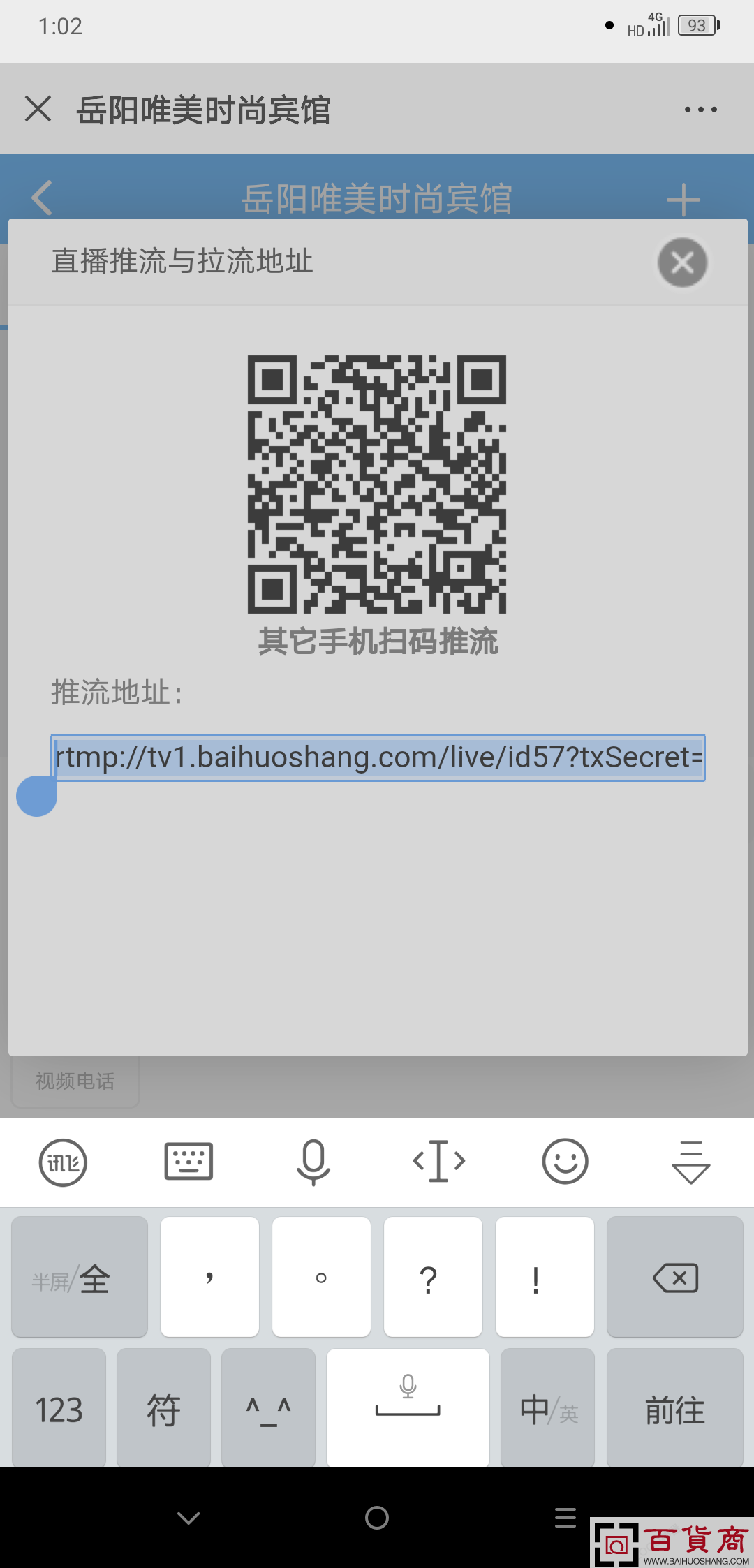Close the webview with the X icon
This screenshot has width=754, height=1568.
38,109
